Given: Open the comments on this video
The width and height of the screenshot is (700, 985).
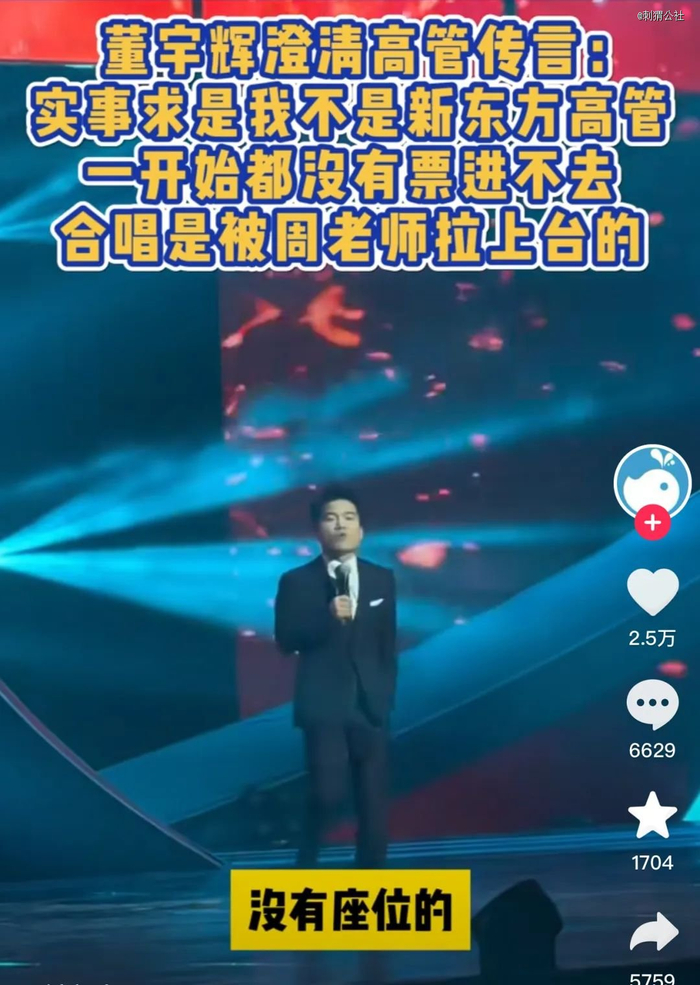Looking at the screenshot, I should [652, 704].
